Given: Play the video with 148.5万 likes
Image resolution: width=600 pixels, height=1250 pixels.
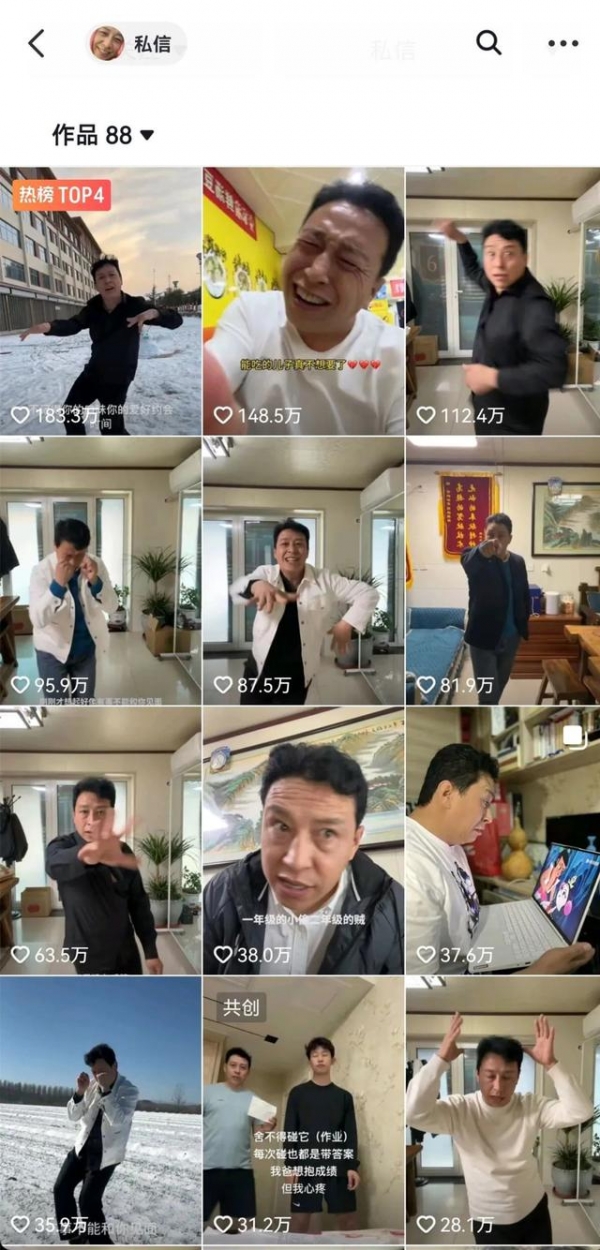Looking at the screenshot, I should (x=303, y=300).
